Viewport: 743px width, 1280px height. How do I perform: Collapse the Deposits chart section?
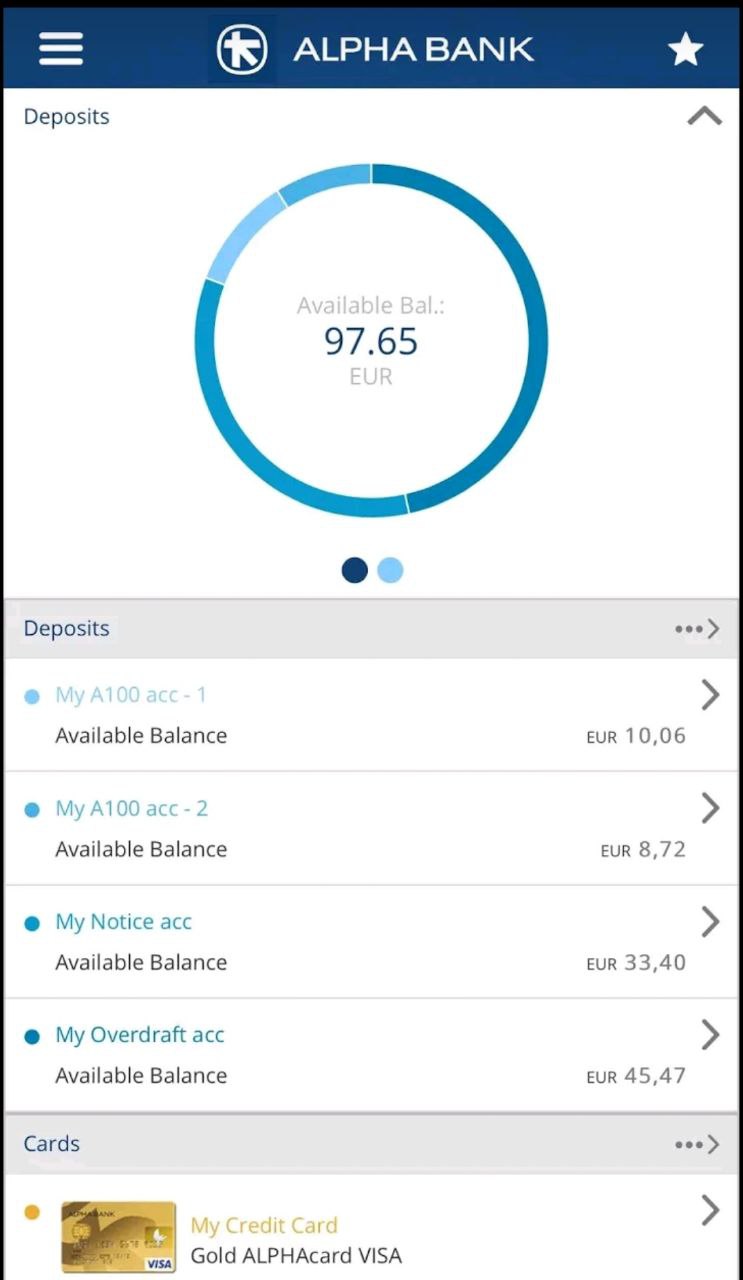pos(705,116)
